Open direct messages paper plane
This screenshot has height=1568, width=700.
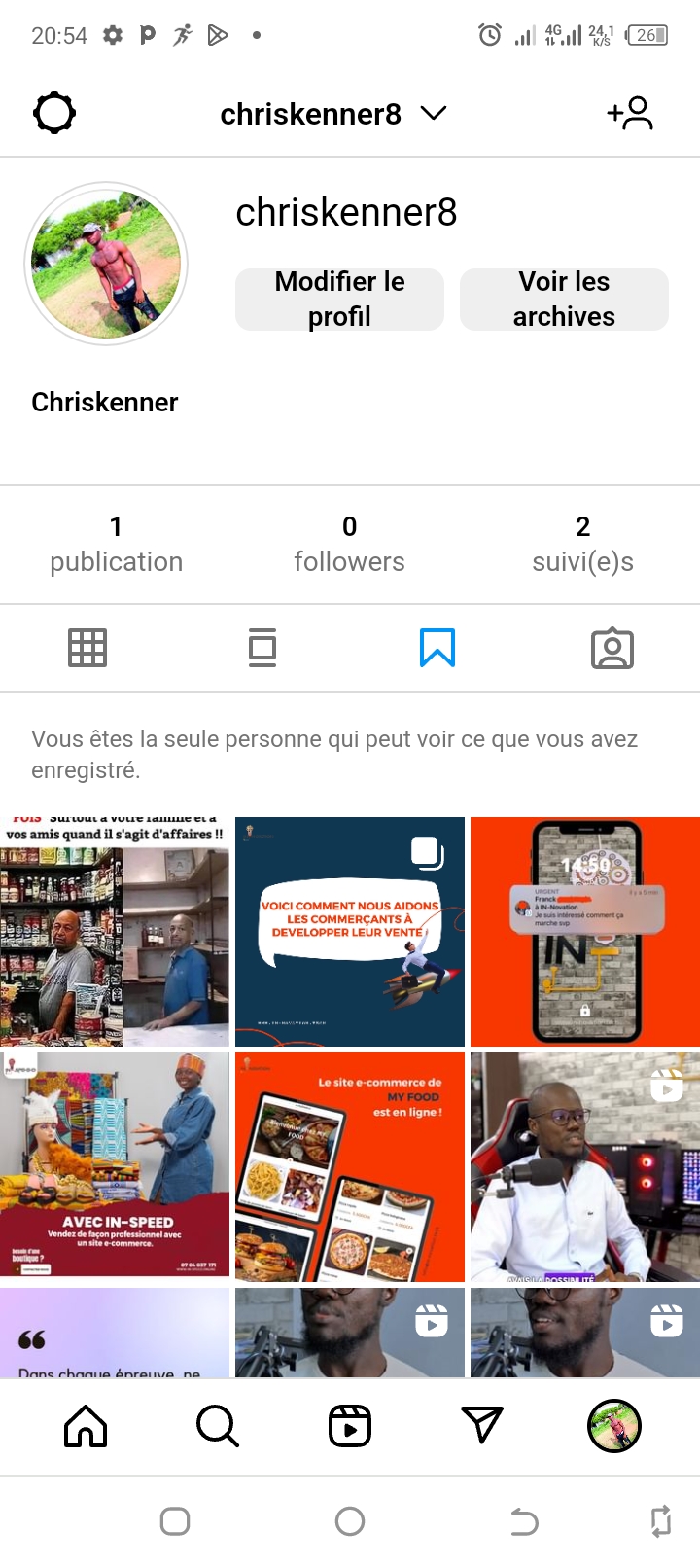[x=482, y=1427]
